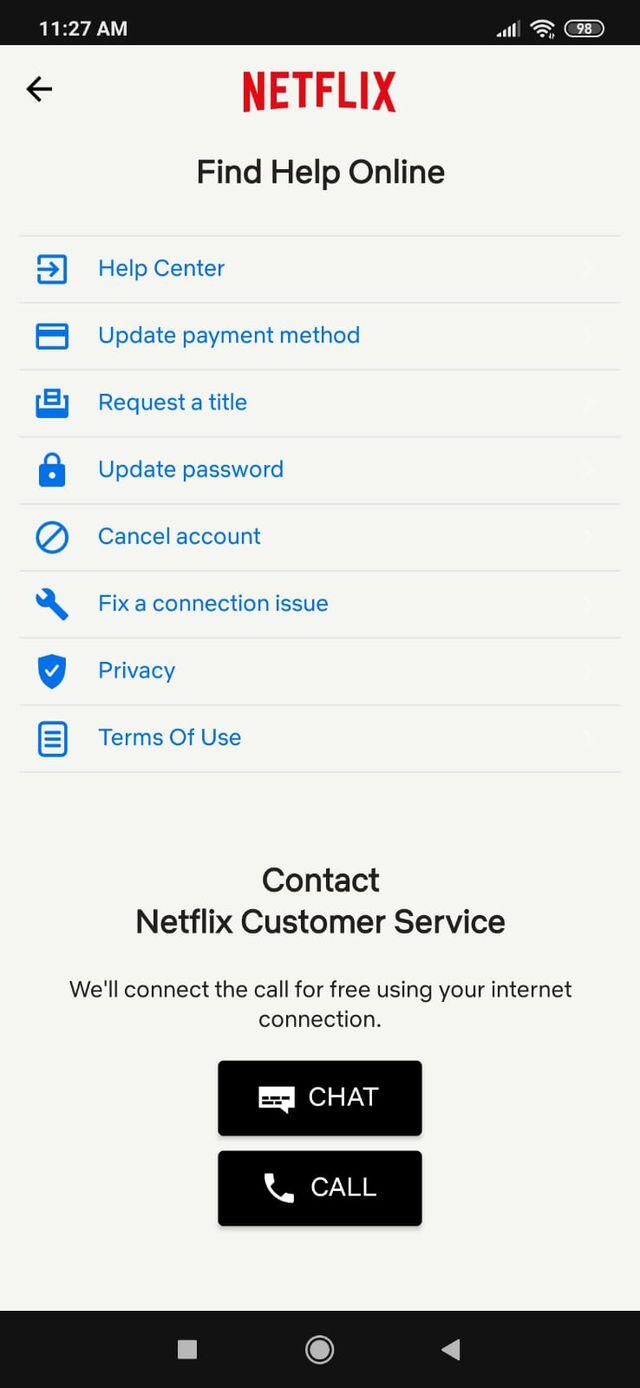This screenshot has width=640, height=1388.
Task: Start a chat with customer service
Action: pyautogui.click(x=320, y=1097)
